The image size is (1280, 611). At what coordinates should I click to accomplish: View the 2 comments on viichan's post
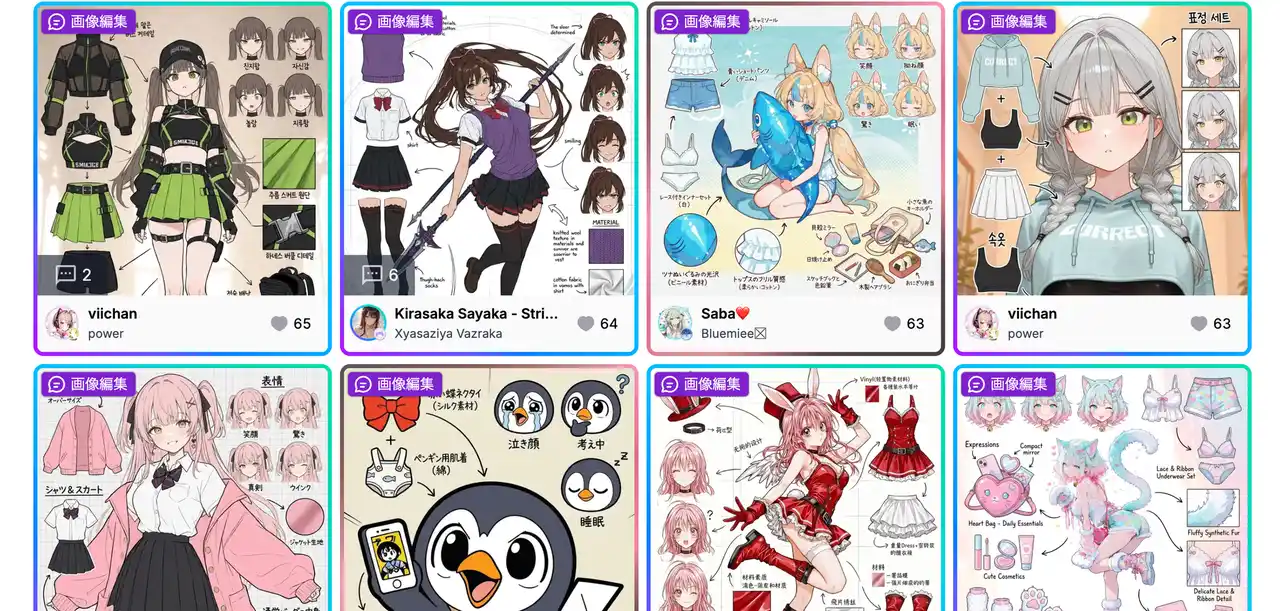74,274
